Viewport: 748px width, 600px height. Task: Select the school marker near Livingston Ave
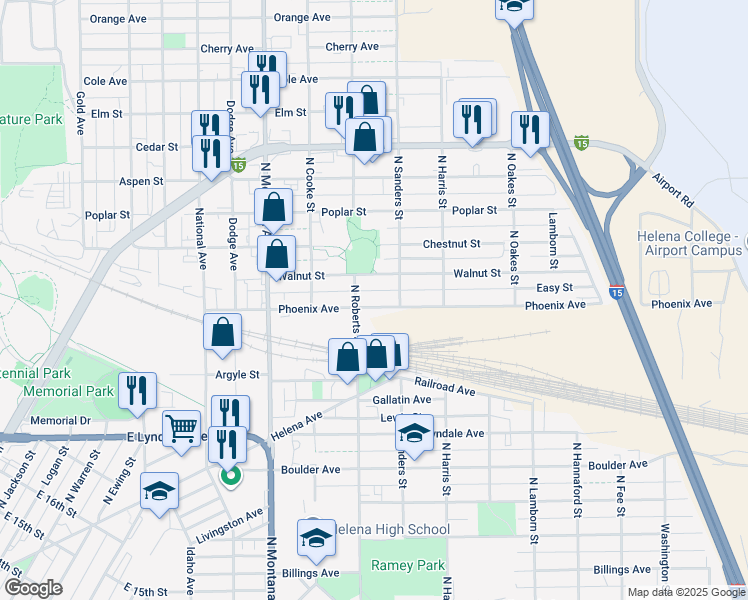[x=159, y=490]
